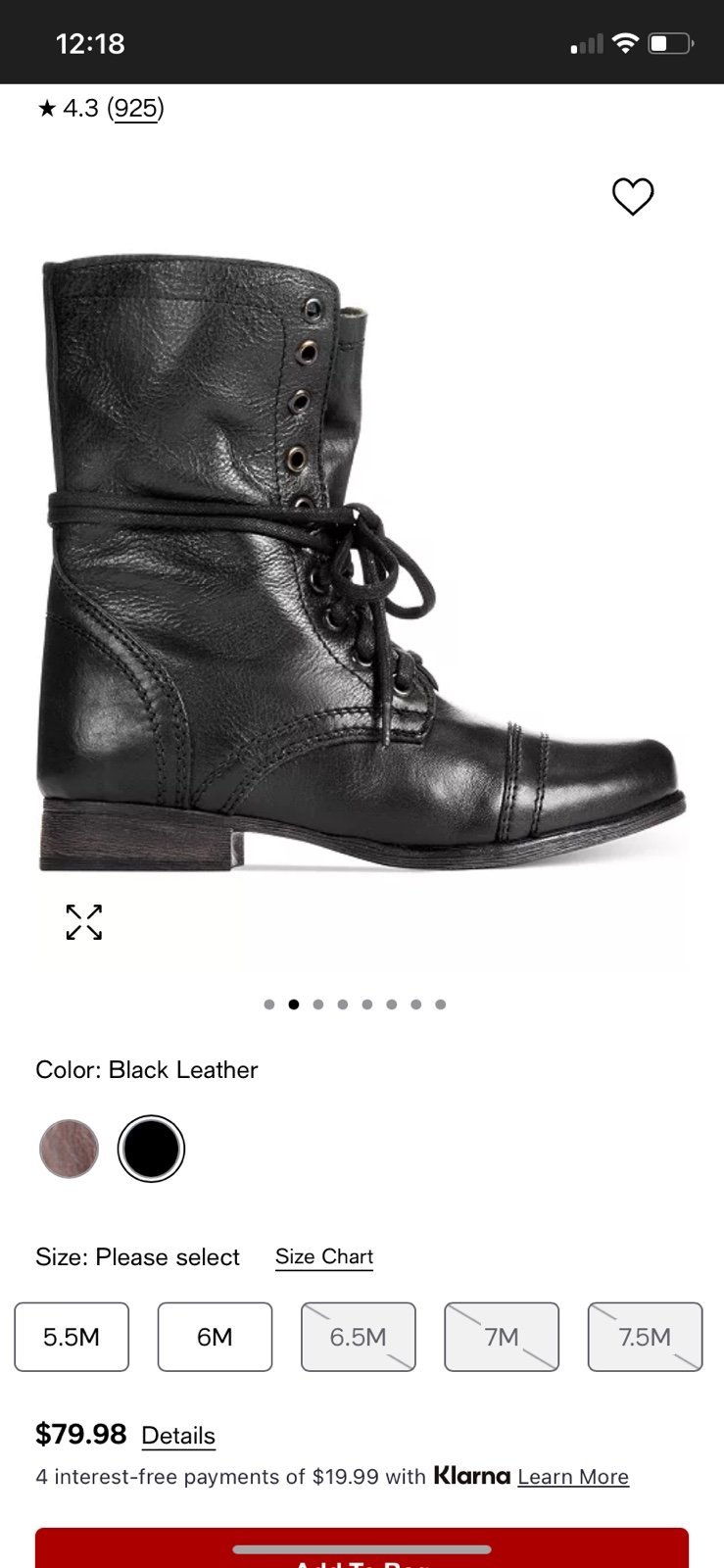Choose size 6M
Viewport: 724px width, 1568px height.
(215, 1337)
